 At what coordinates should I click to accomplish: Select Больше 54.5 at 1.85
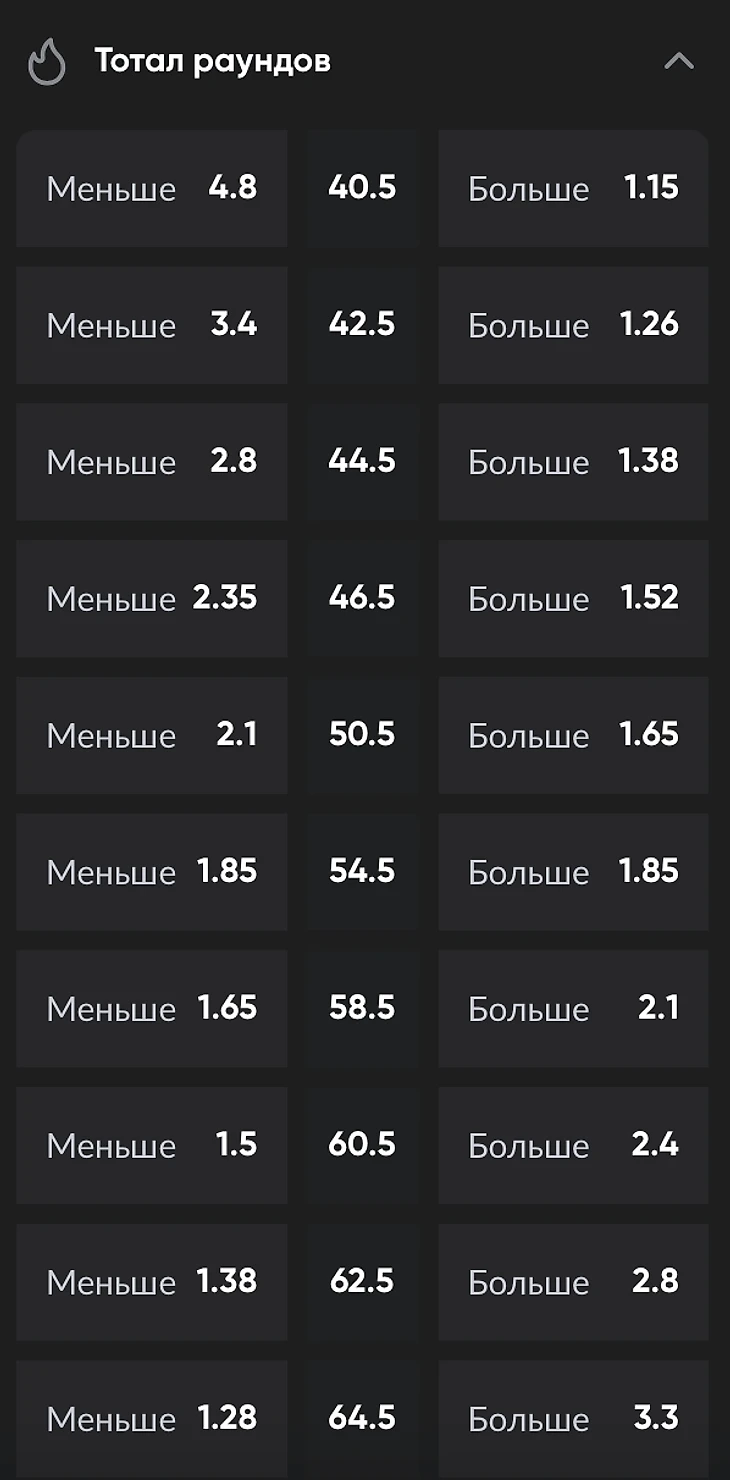coord(573,871)
